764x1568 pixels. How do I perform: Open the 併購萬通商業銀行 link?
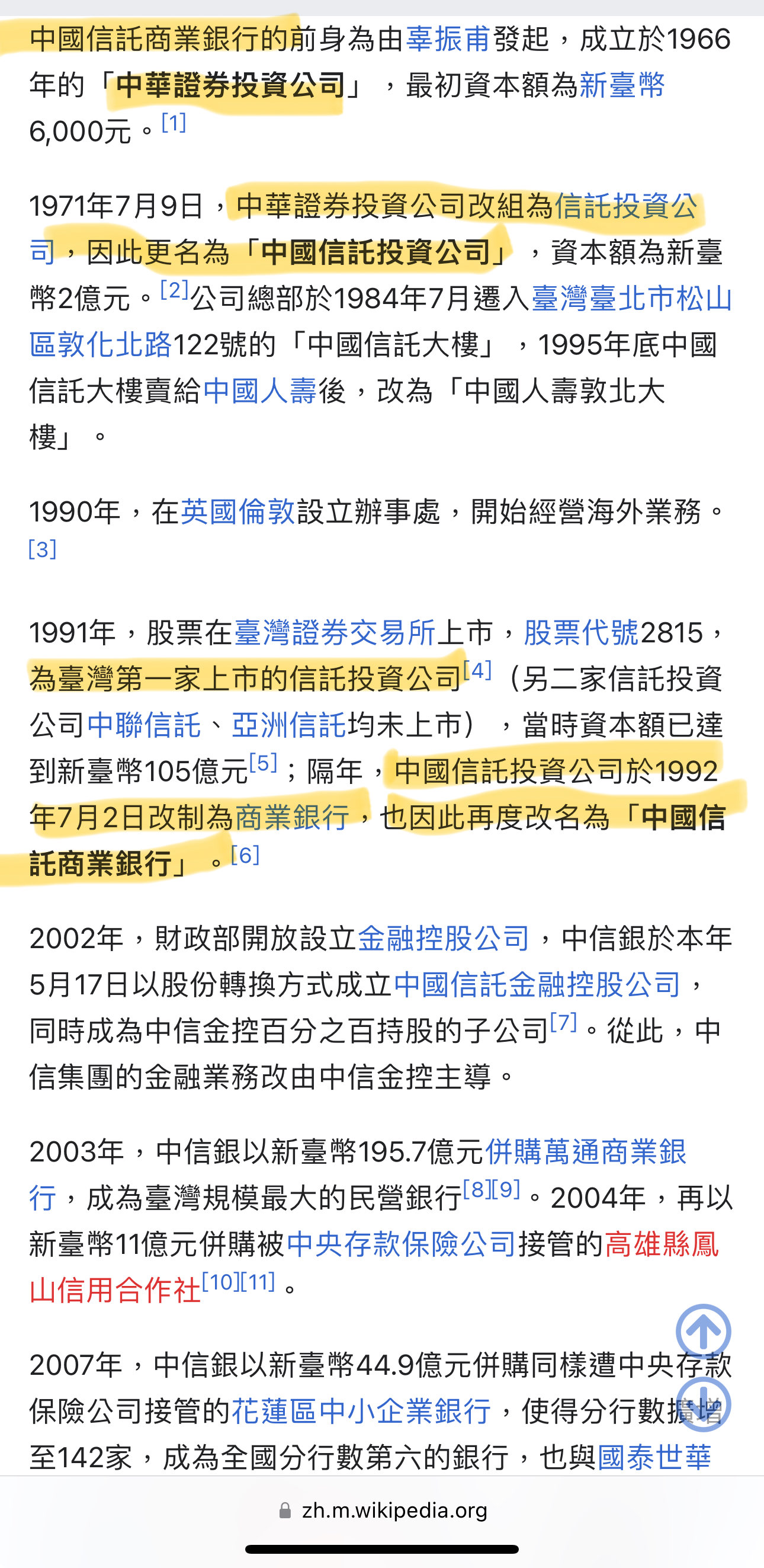tap(585, 1152)
